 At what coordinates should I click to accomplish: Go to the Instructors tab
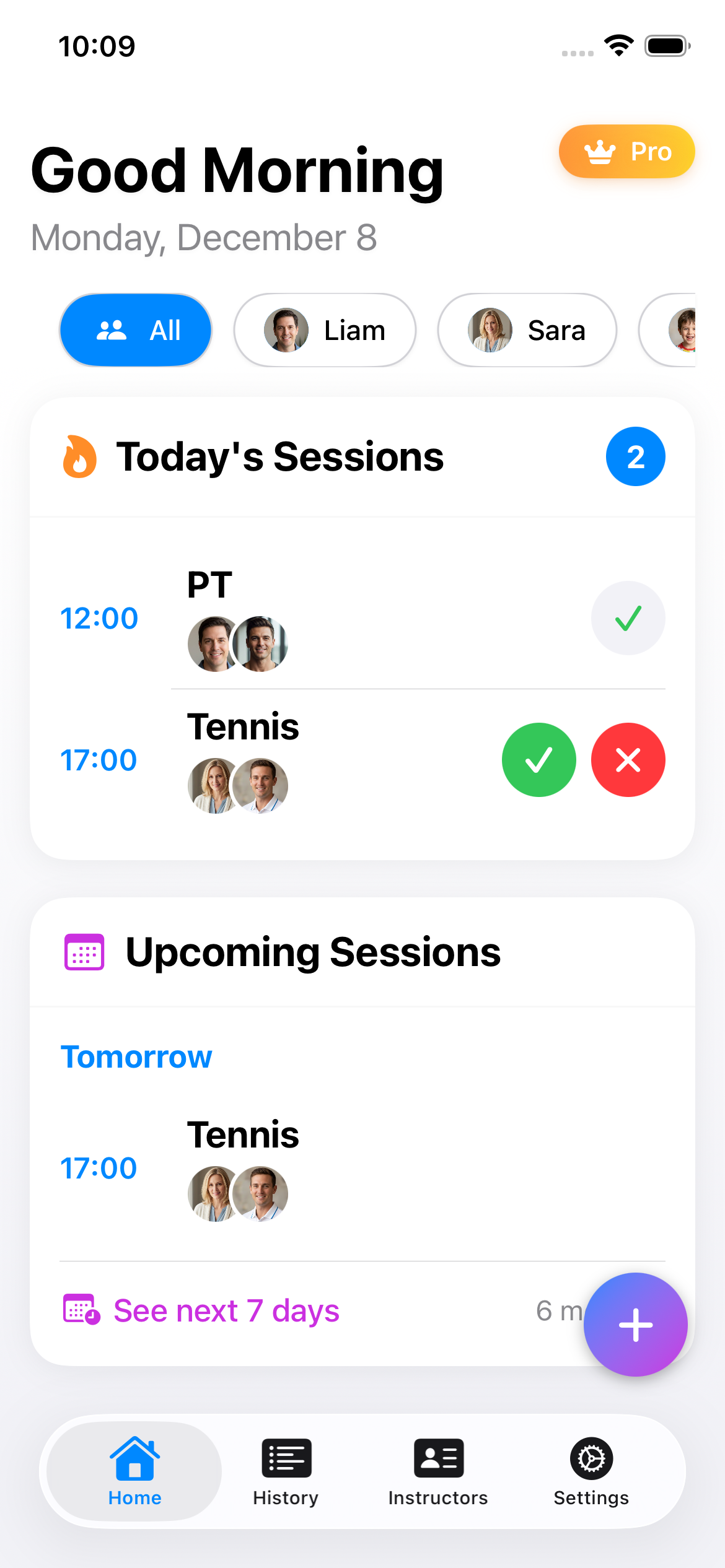(438, 1471)
